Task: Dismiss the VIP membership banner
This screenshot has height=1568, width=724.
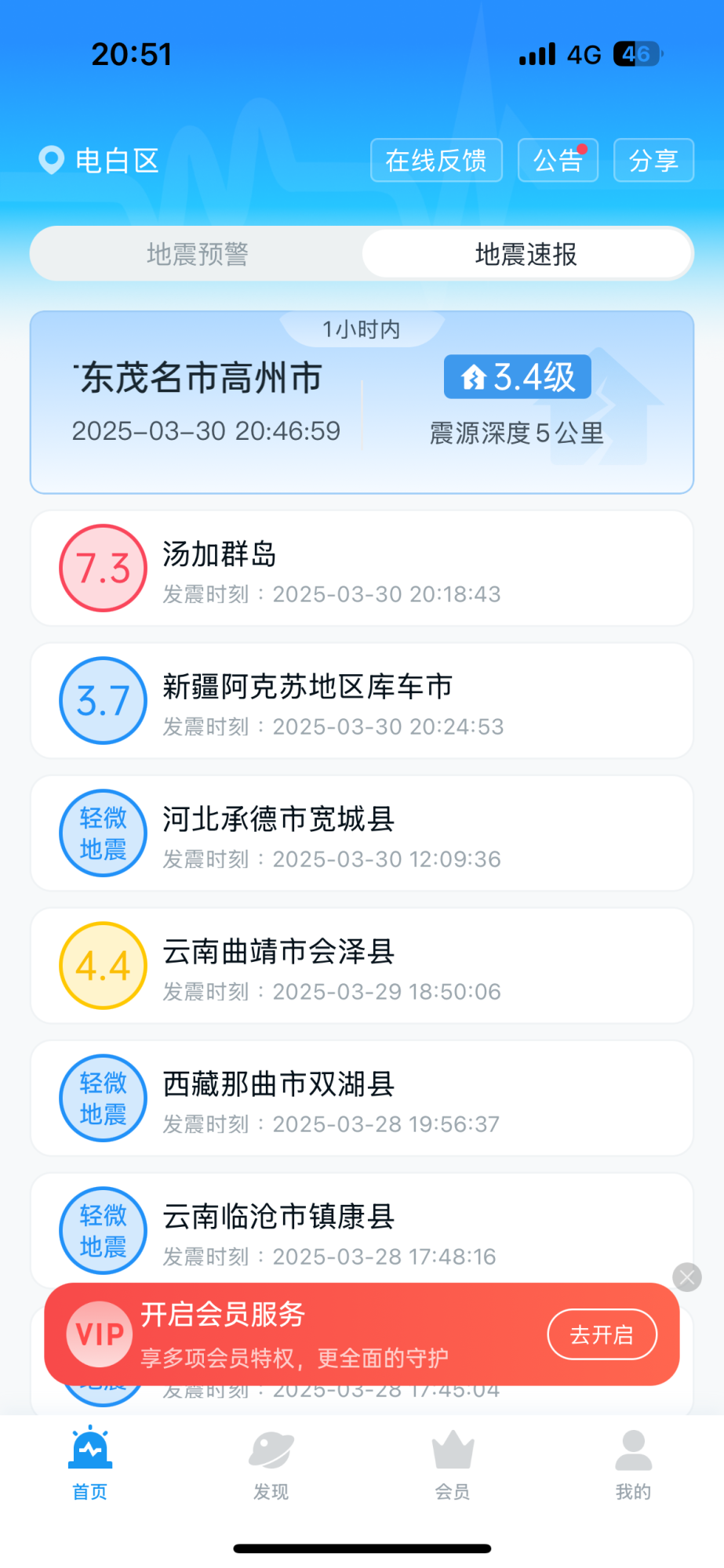Action: [x=687, y=1277]
